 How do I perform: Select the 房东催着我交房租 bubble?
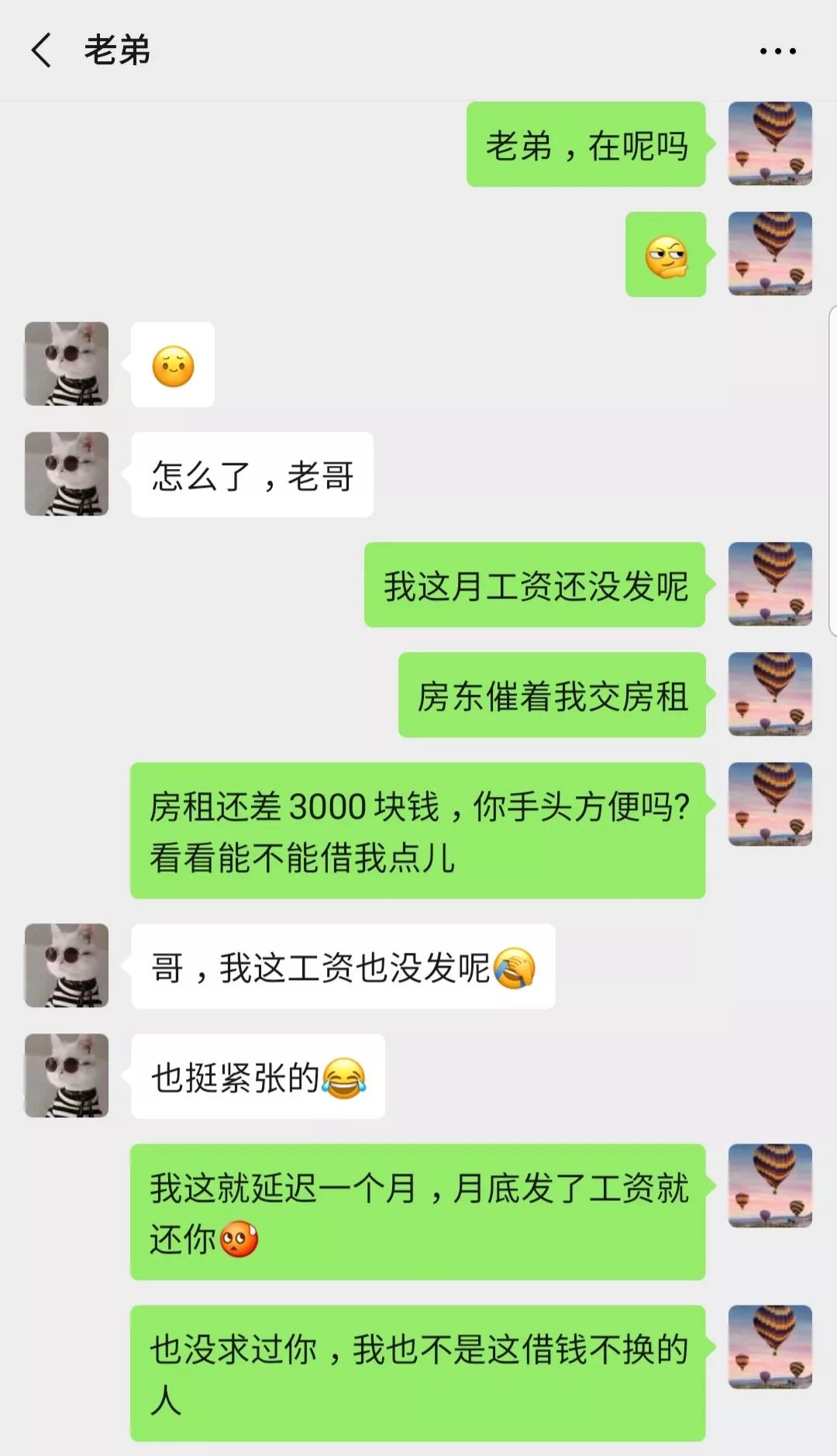[x=552, y=696]
